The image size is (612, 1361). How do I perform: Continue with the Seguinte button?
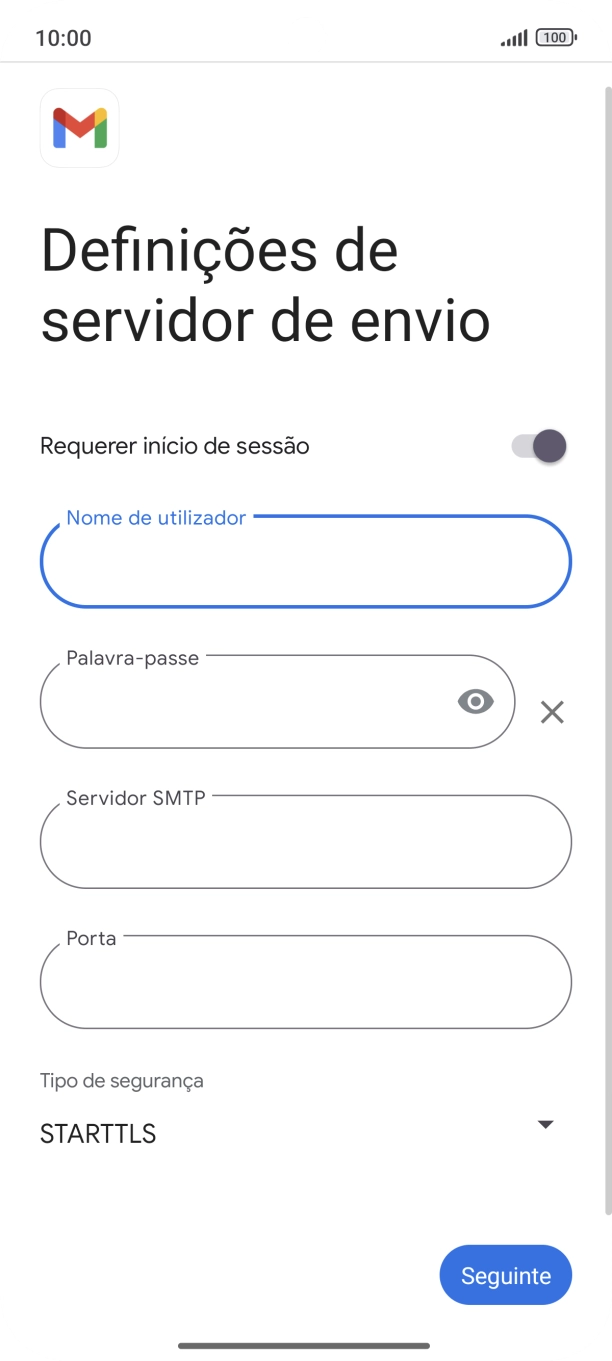(x=505, y=1275)
